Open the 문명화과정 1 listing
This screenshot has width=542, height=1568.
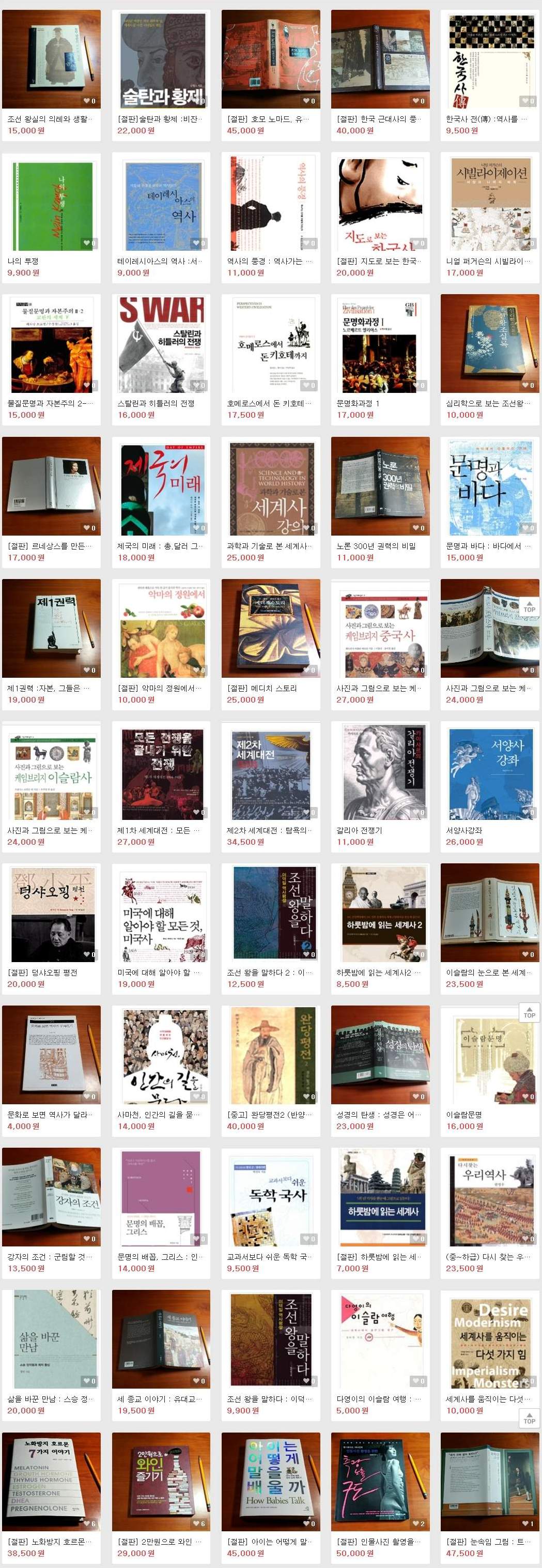click(x=380, y=344)
